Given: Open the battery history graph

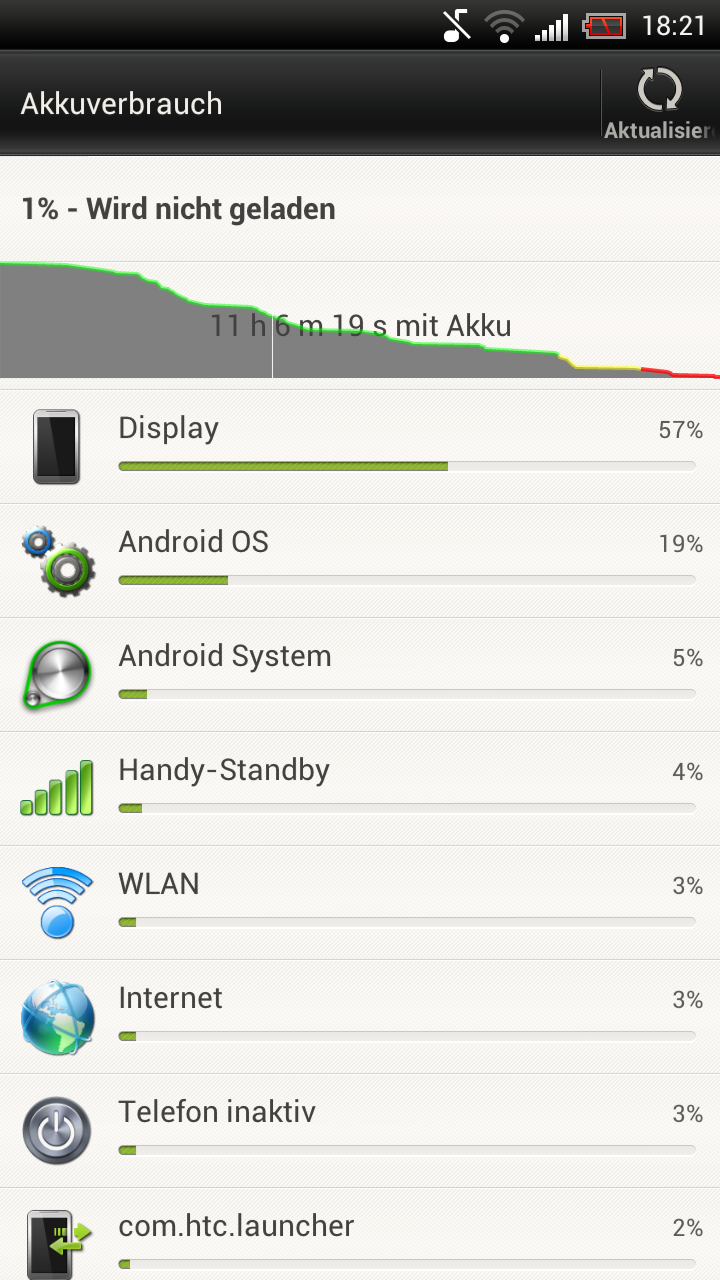Looking at the screenshot, I should pos(360,320).
